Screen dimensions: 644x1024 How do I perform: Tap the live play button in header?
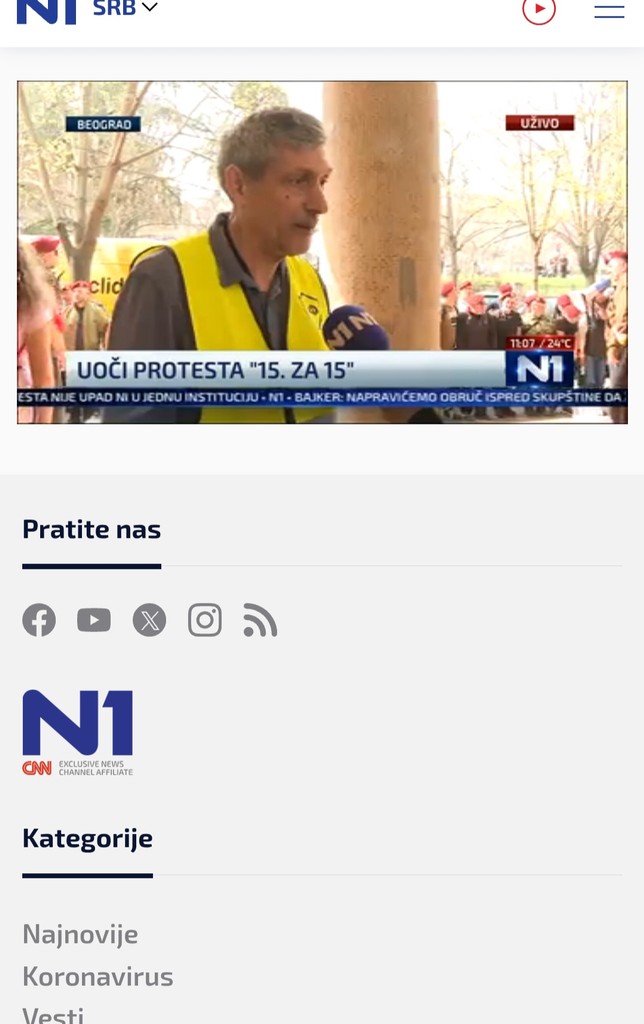(539, 10)
